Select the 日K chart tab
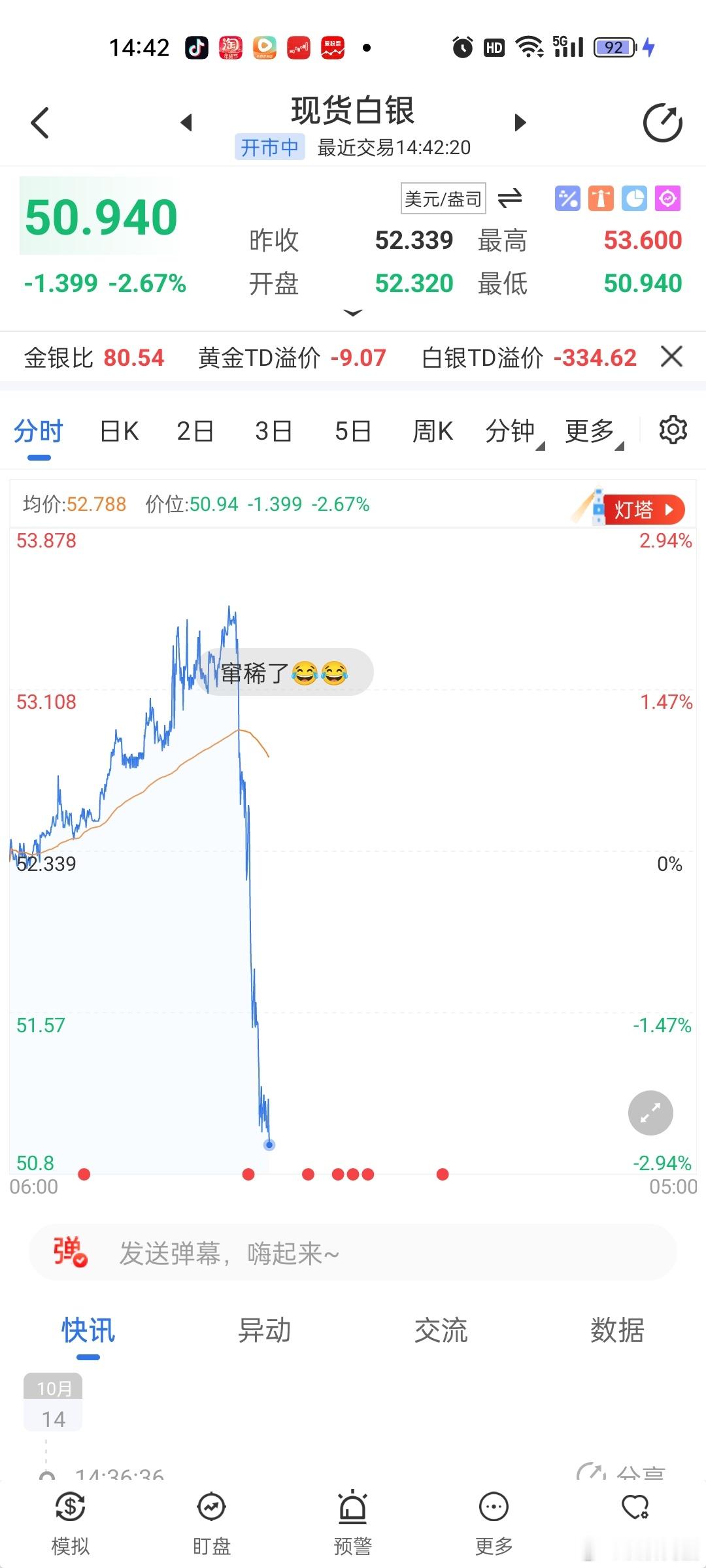This screenshot has height=1568, width=706. [x=119, y=431]
